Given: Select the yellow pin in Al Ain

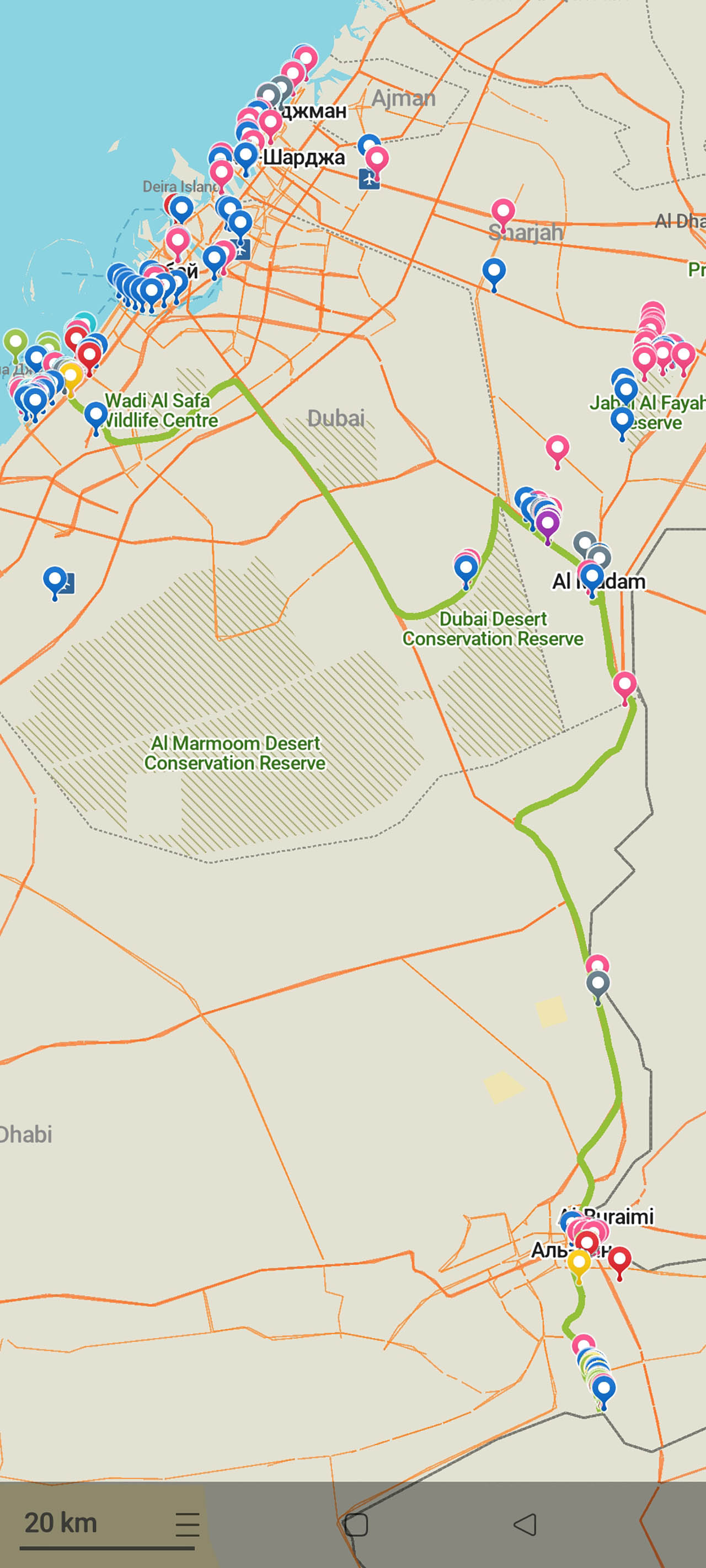Looking at the screenshot, I should click(579, 1265).
